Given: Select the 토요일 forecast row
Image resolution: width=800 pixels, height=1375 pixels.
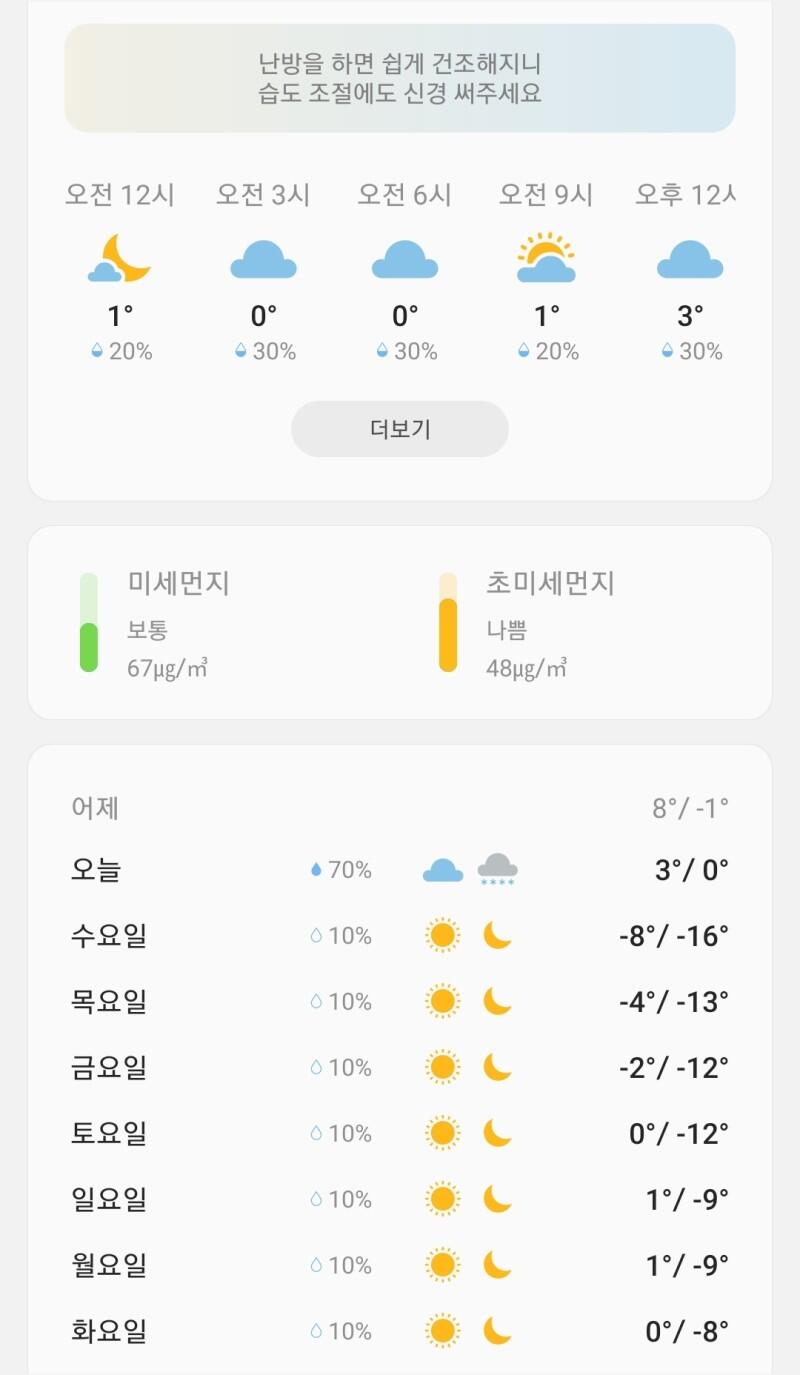Looking at the screenshot, I should (400, 1133).
